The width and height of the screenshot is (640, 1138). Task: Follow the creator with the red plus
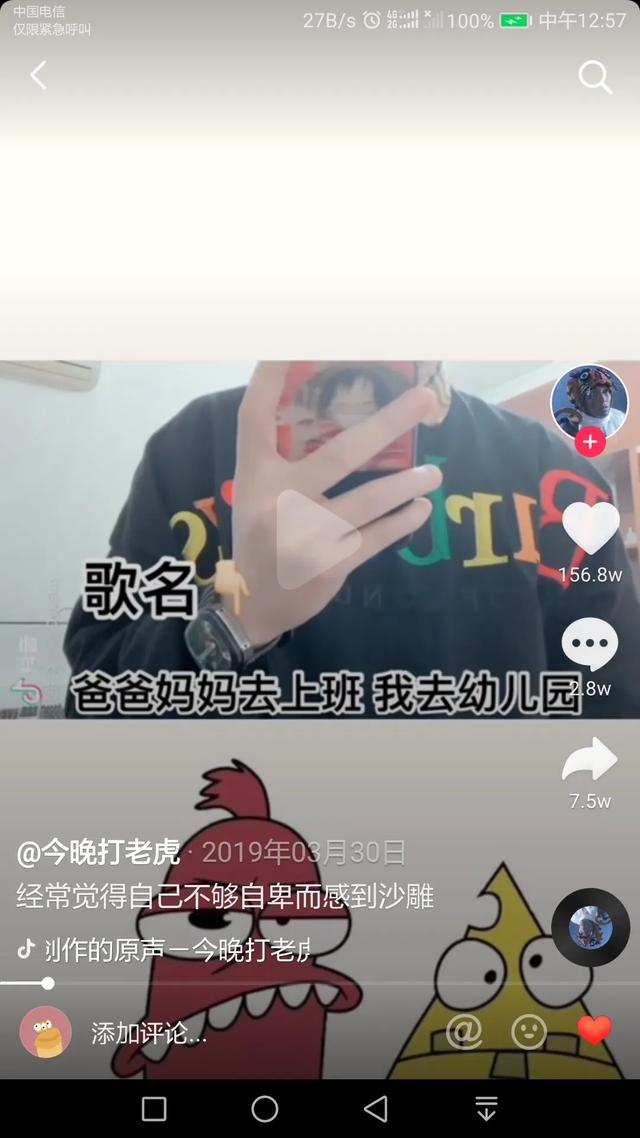click(590, 441)
